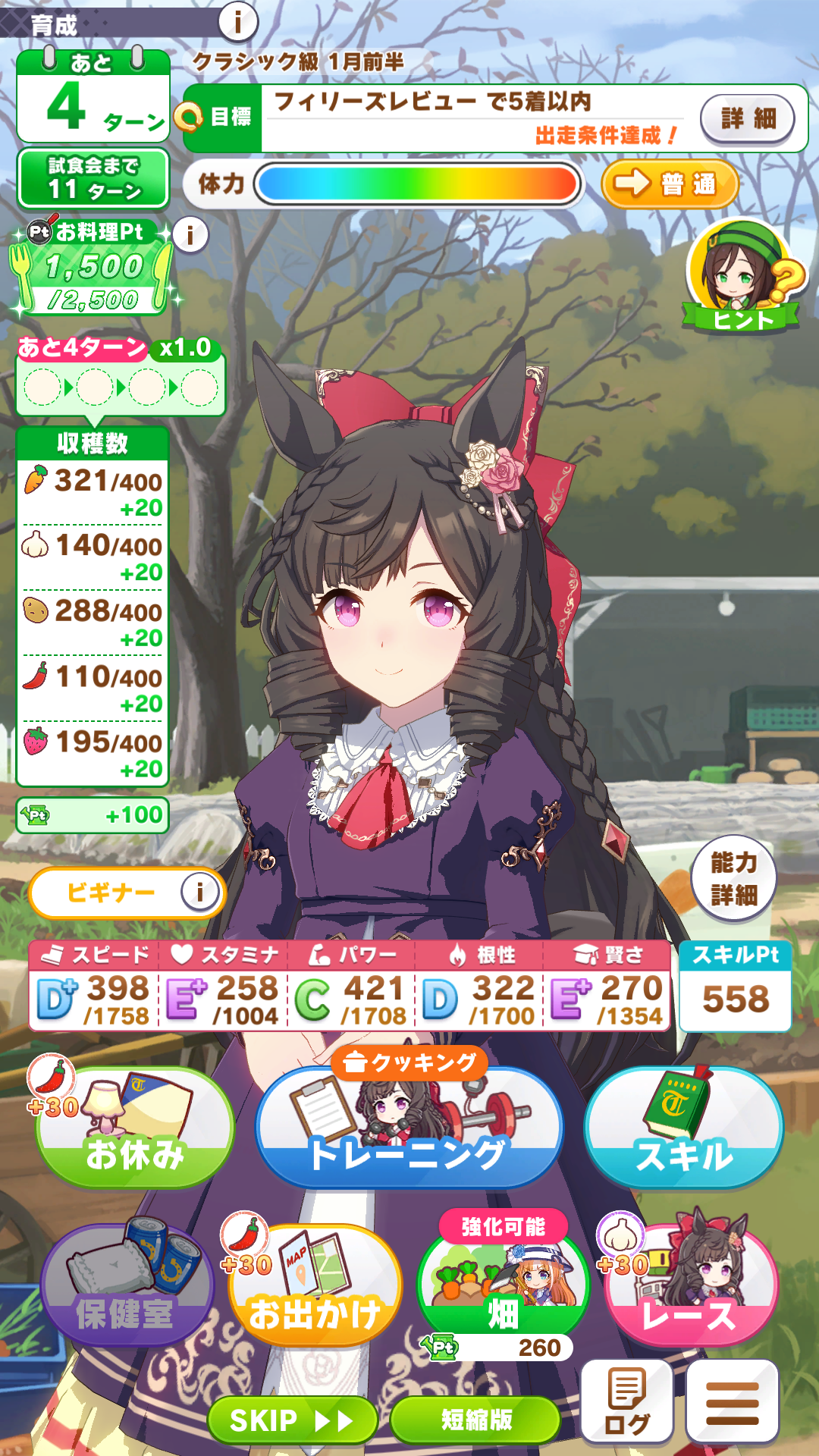Screen dimensions: 819x1456
Task: Tap the SKIP fast-forward button
Action: point(292,1420)
